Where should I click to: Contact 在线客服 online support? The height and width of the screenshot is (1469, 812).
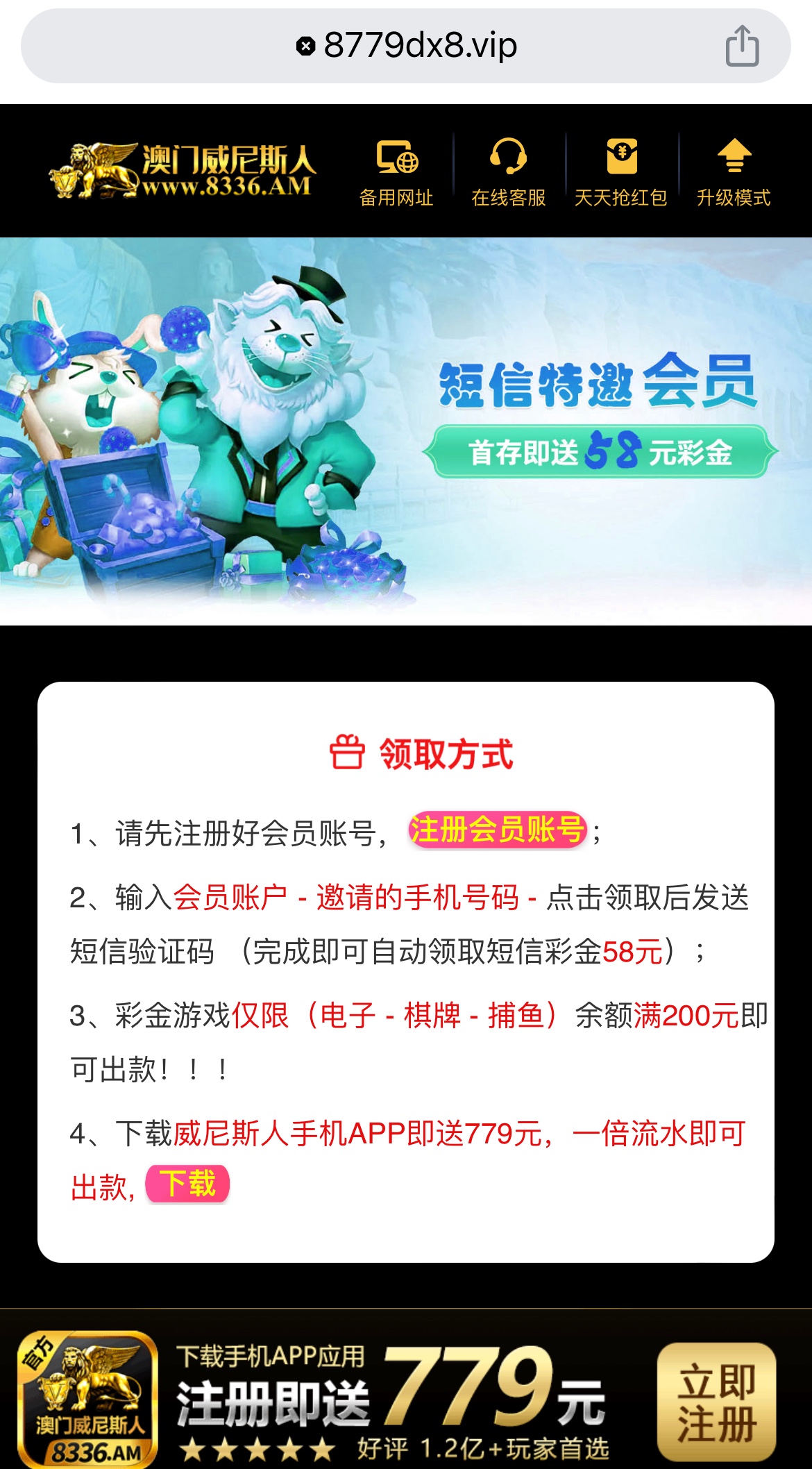509,172
